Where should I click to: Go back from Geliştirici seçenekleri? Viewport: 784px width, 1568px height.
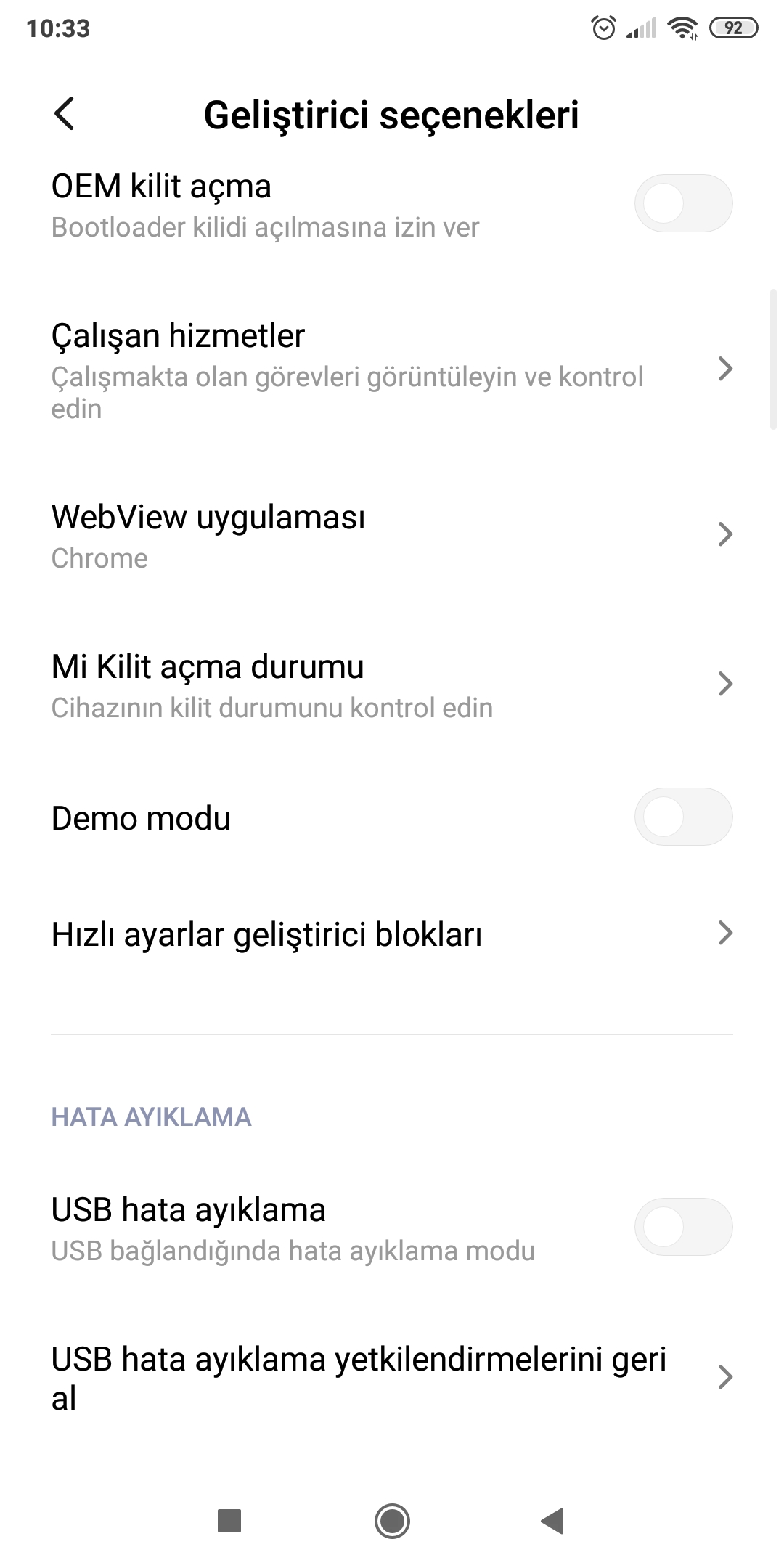tap(65, 114)
